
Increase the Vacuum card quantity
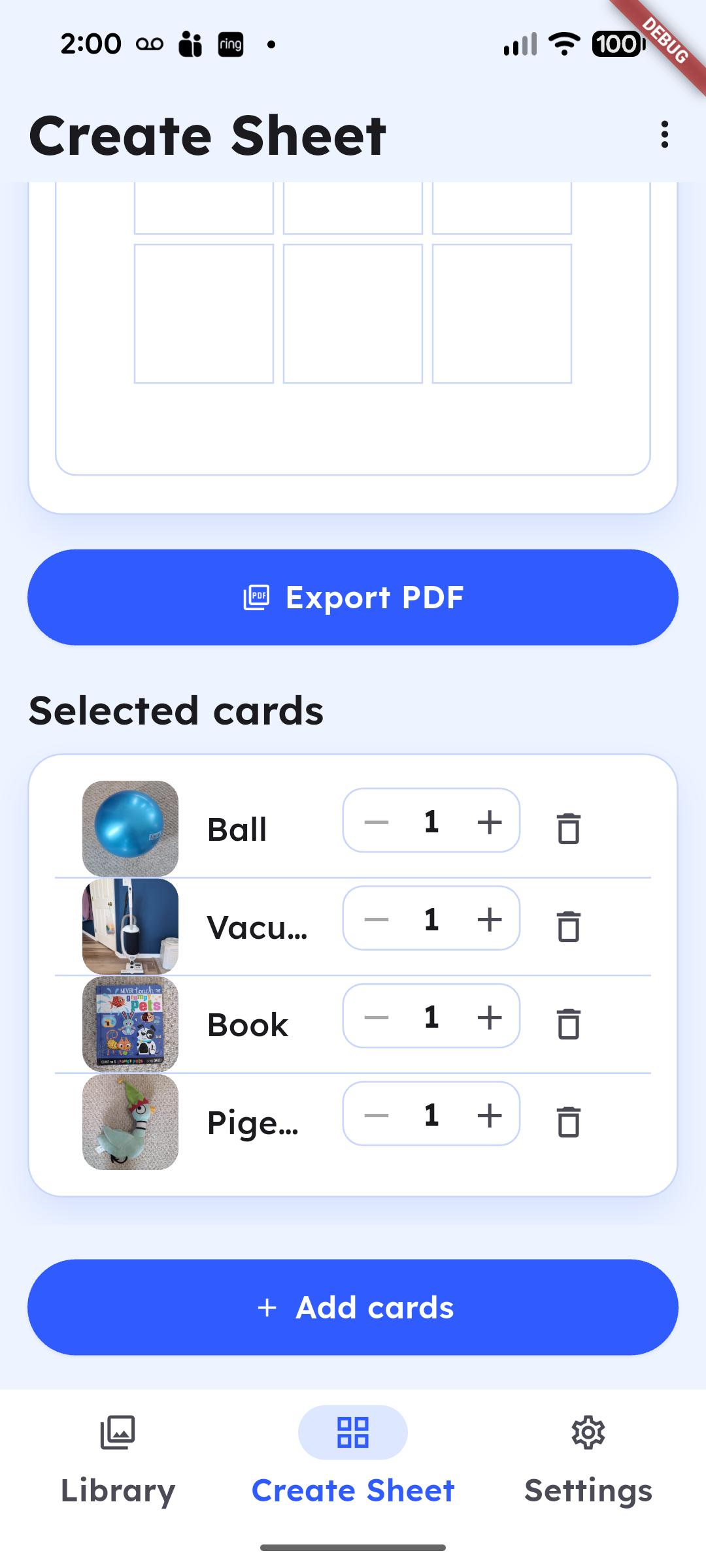coord(490,920)
